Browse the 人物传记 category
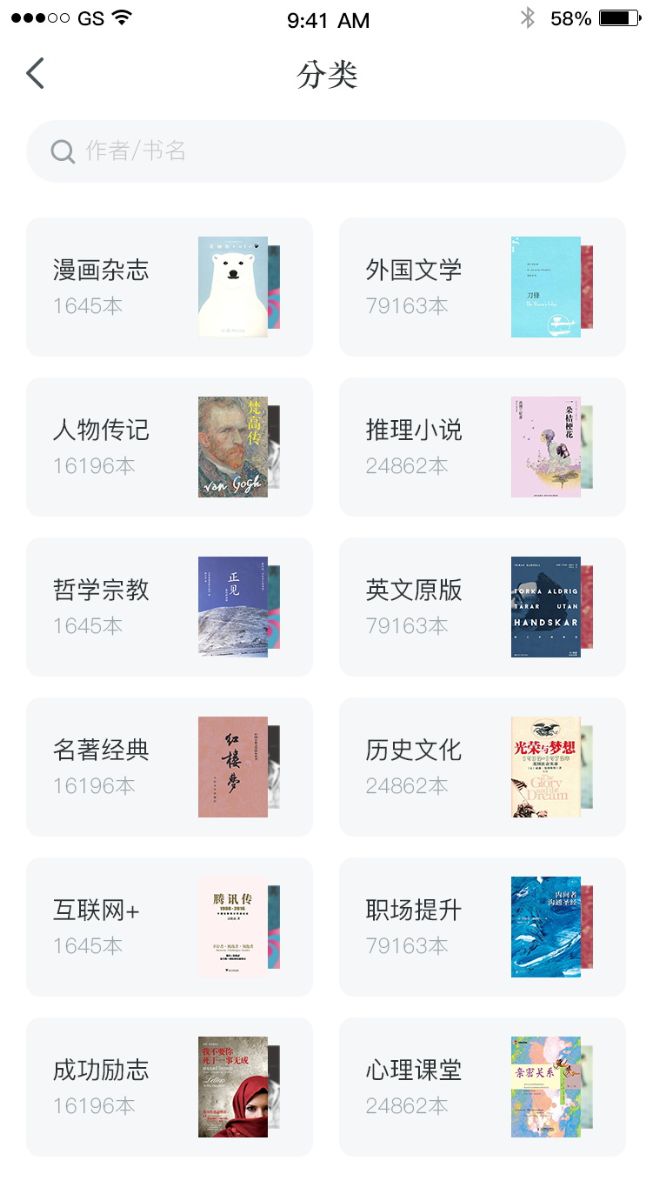This screenshot has height=1200, width=652. point(169,447)
